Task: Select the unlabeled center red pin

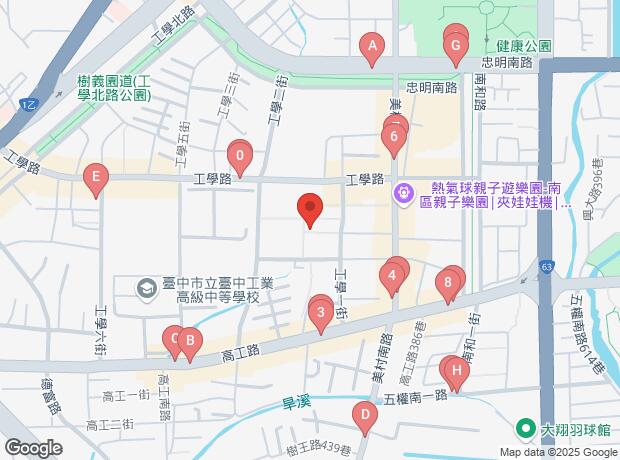Action: [x=311, y=209]
